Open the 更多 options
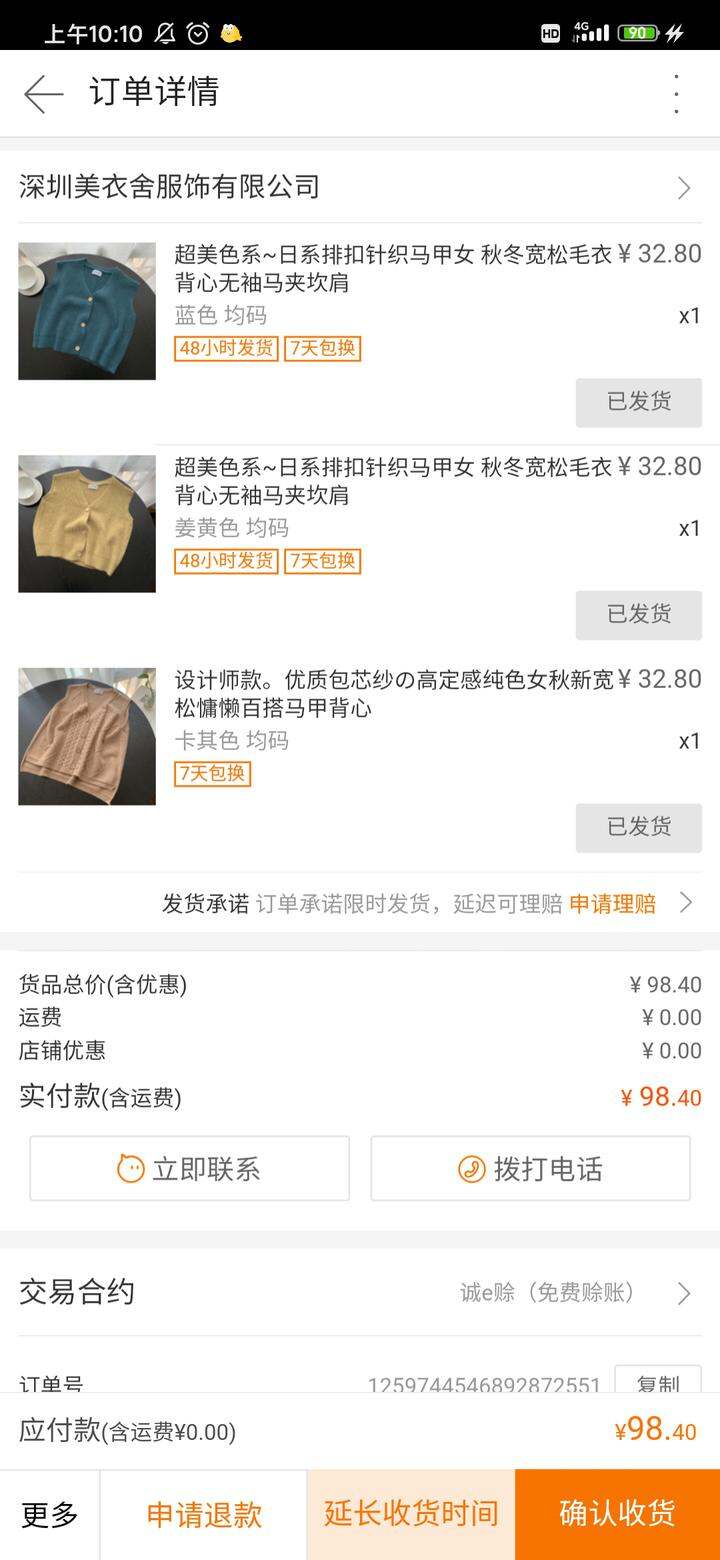 [50, 1515]
